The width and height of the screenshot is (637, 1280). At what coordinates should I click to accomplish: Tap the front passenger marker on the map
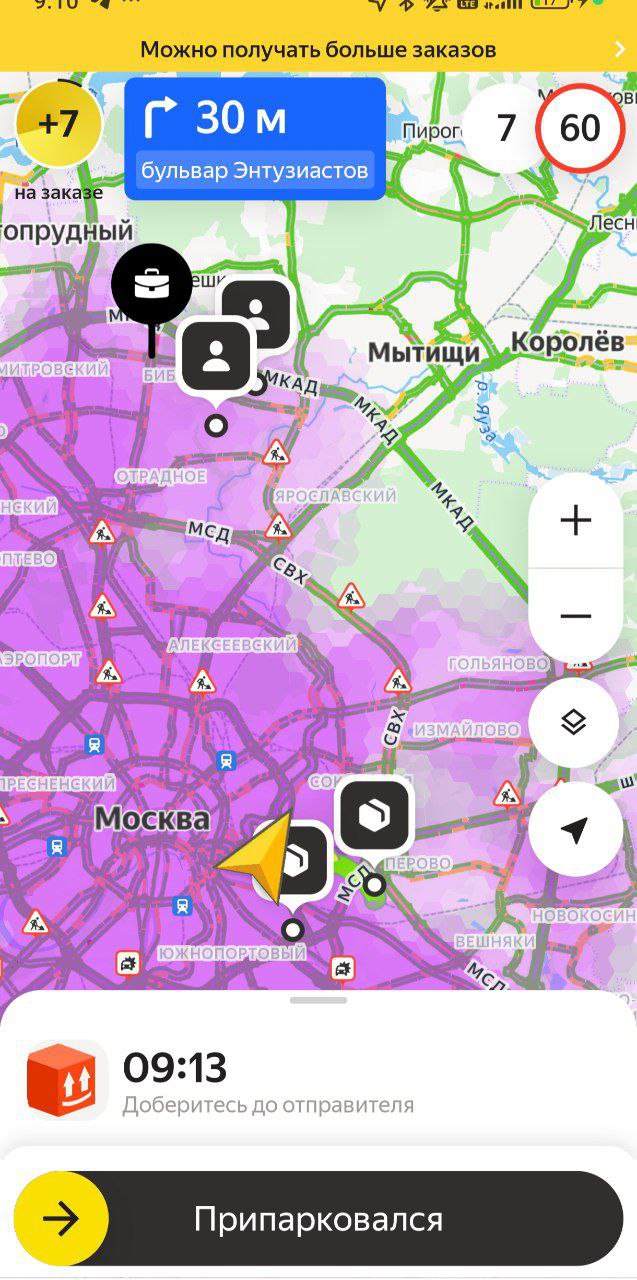[x=216, y=357]
